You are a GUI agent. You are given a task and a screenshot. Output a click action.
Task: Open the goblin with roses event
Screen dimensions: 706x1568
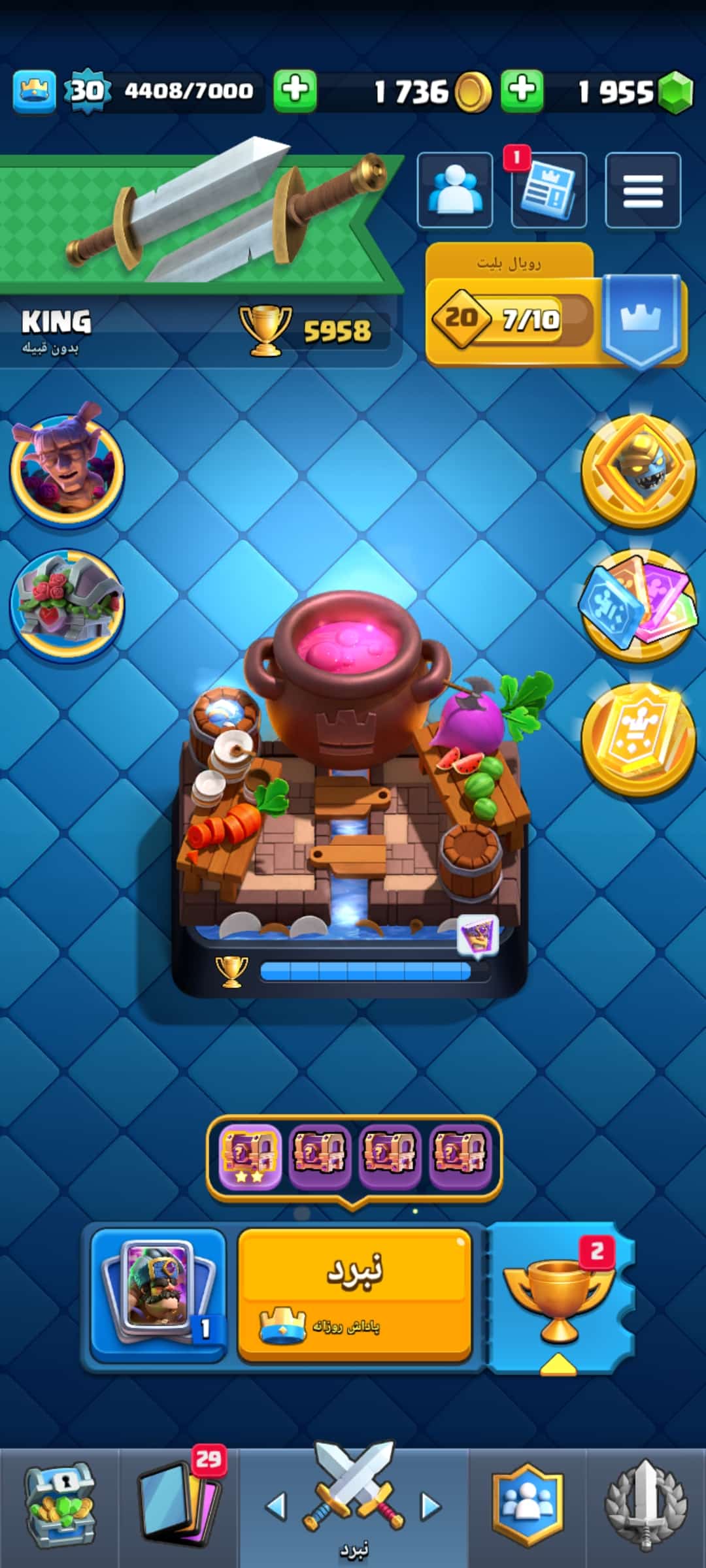point(67,468)
